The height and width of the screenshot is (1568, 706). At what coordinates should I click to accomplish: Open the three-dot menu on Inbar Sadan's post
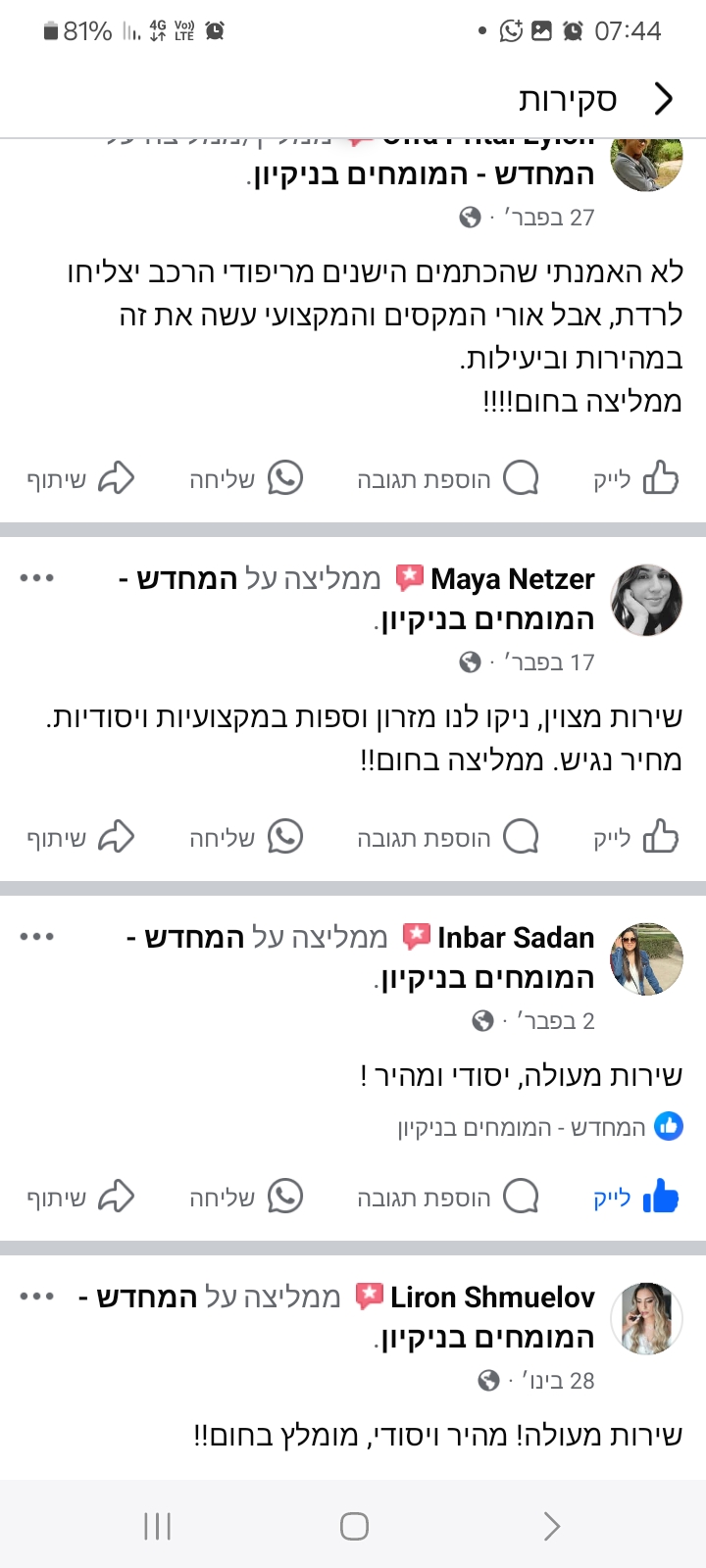[x=38, y=936]
